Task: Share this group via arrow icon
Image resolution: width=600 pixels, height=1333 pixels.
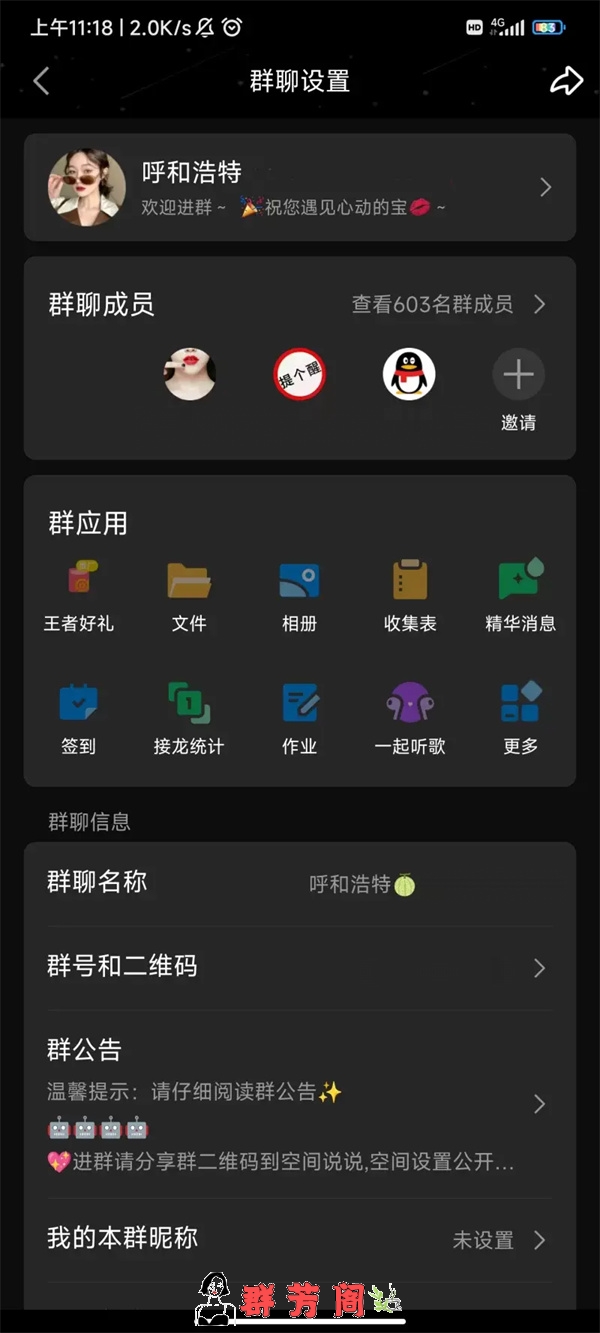Action: click(x=566, y=81)
